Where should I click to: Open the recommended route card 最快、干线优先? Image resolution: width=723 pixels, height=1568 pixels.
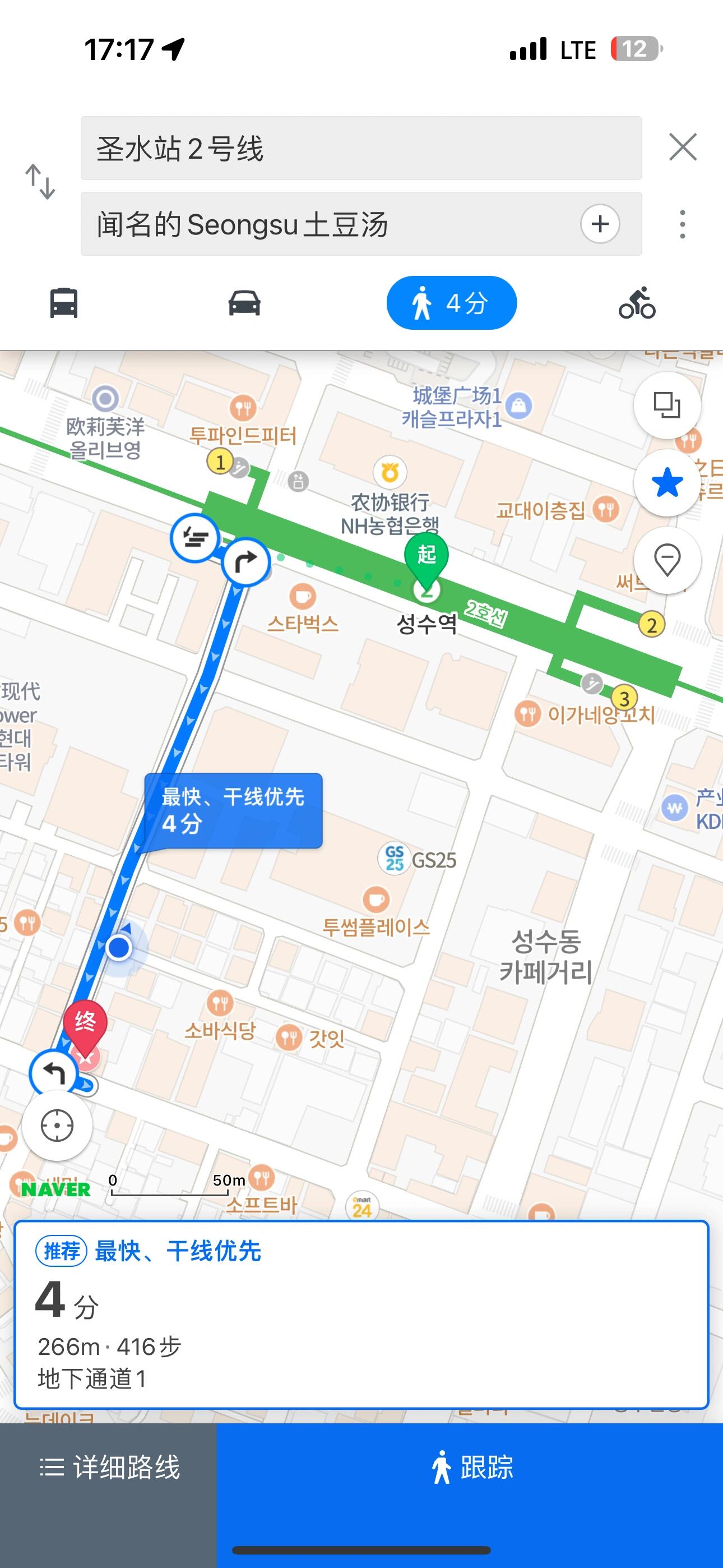(x=361, y=1315)
